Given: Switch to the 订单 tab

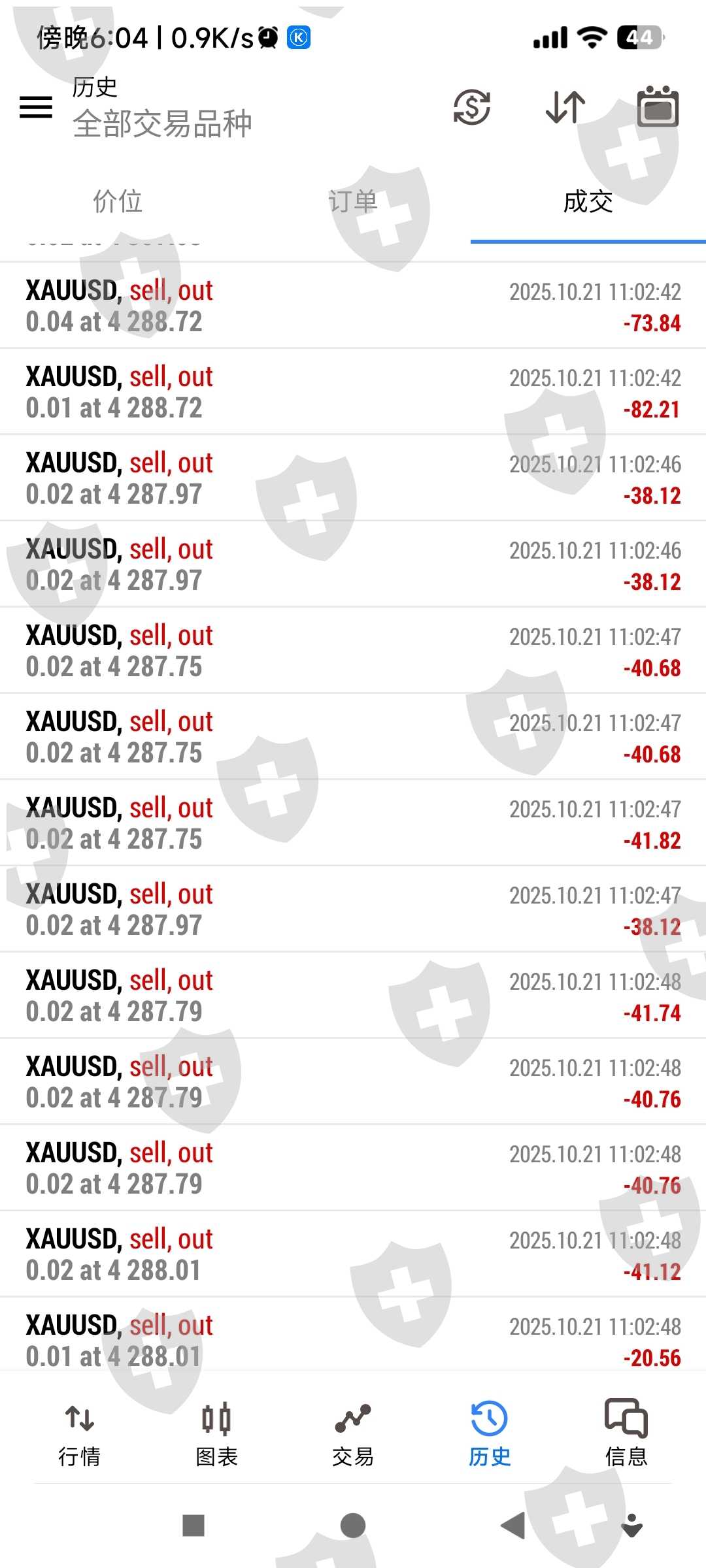Looking at the screenshot, I should pyautogui.click(x=353, y=202).
